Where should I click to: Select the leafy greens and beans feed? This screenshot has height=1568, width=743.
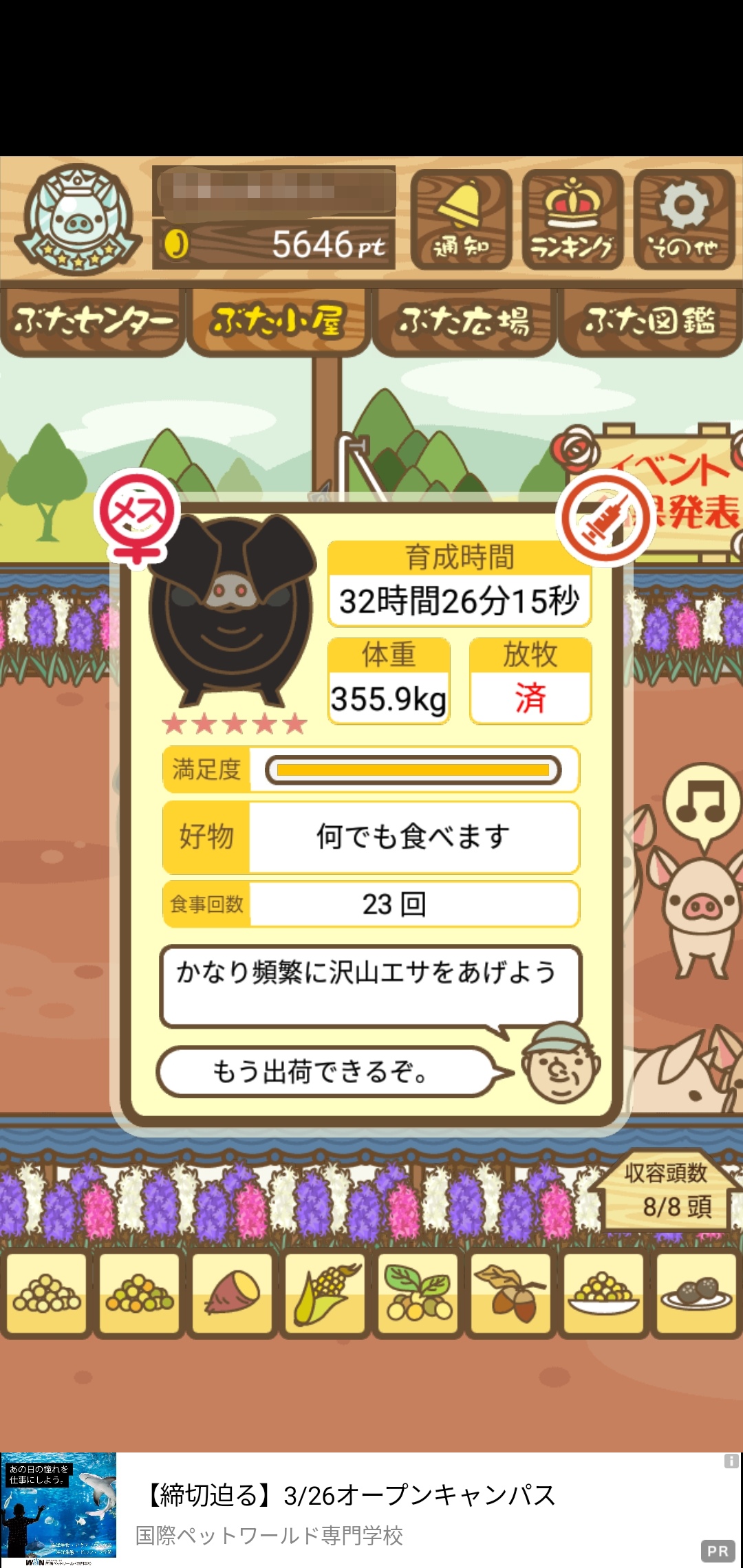(418, 1294)
